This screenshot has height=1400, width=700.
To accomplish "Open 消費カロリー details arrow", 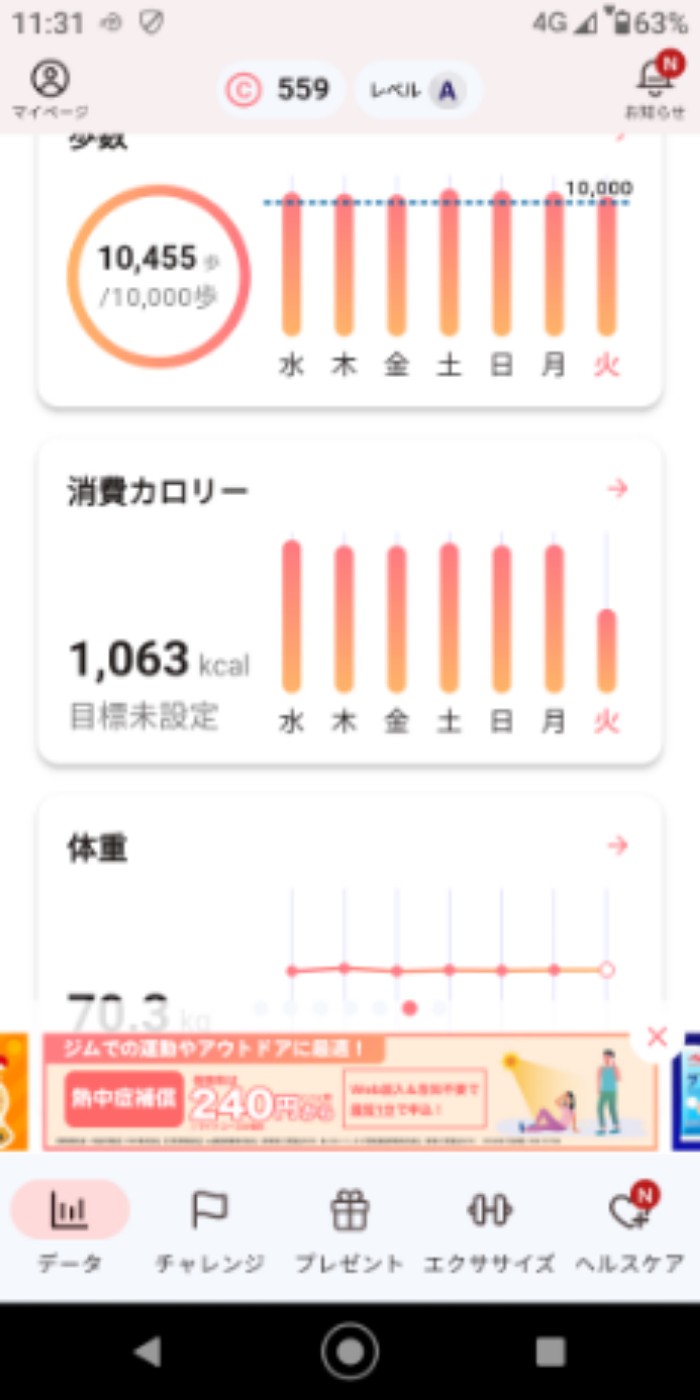I will pos(618,489).
